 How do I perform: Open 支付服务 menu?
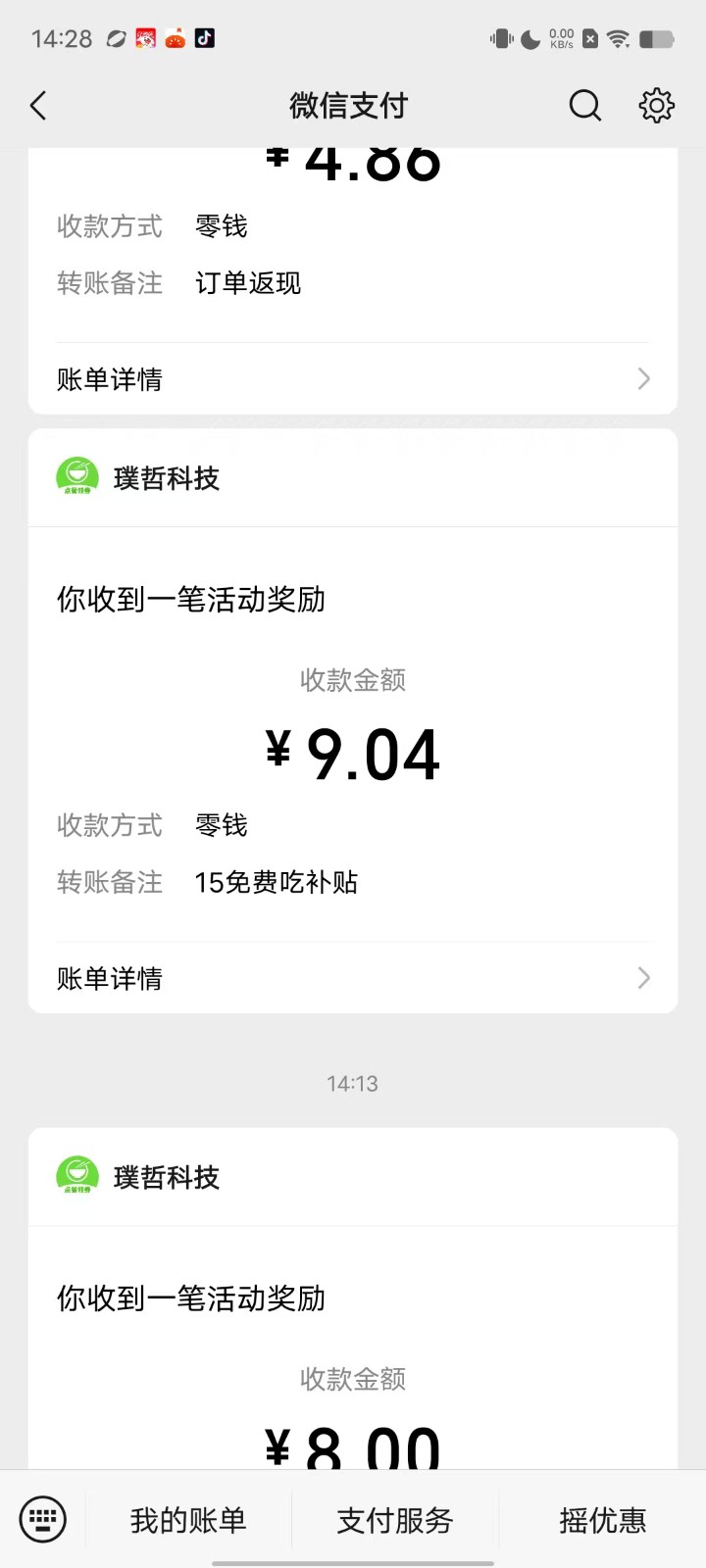pos(395,1520)
